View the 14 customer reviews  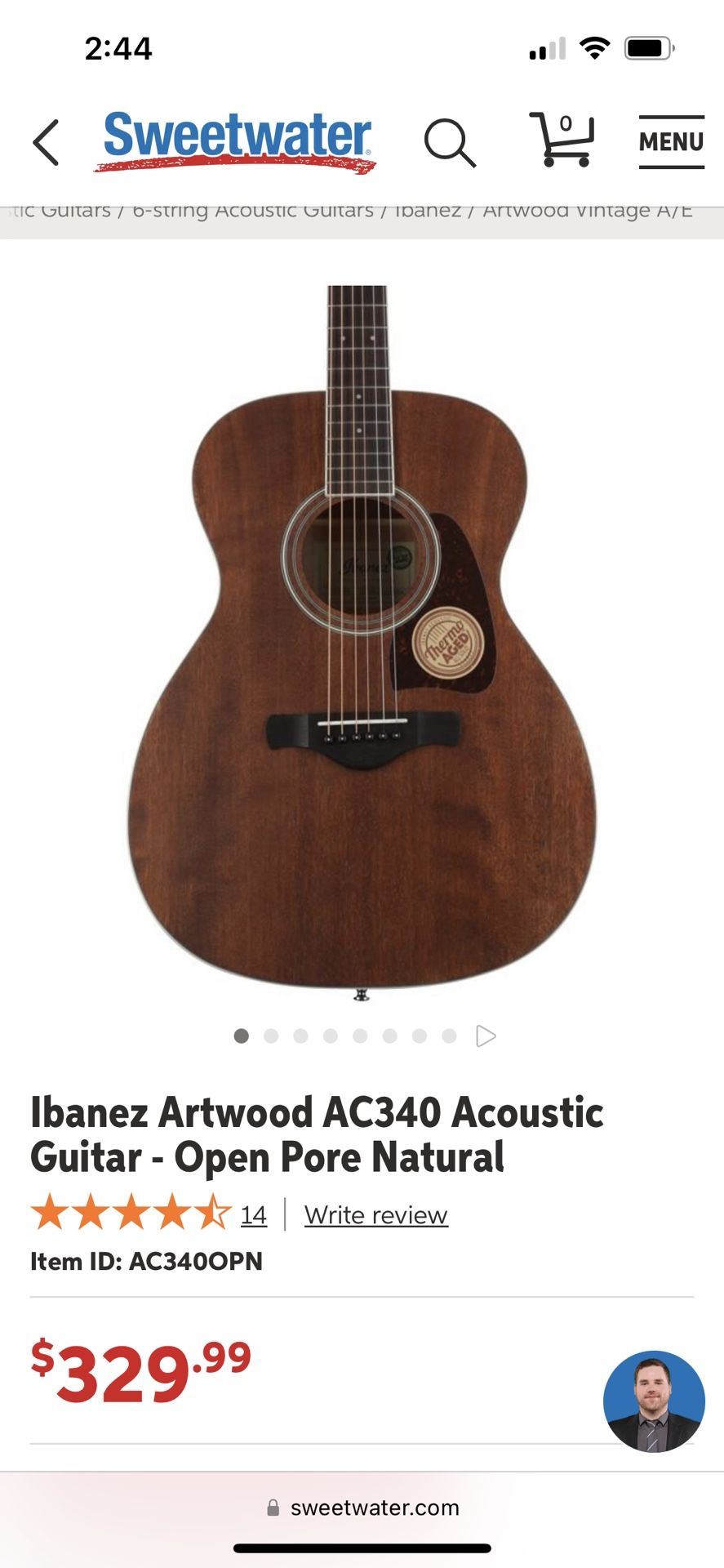point(254,1215)
